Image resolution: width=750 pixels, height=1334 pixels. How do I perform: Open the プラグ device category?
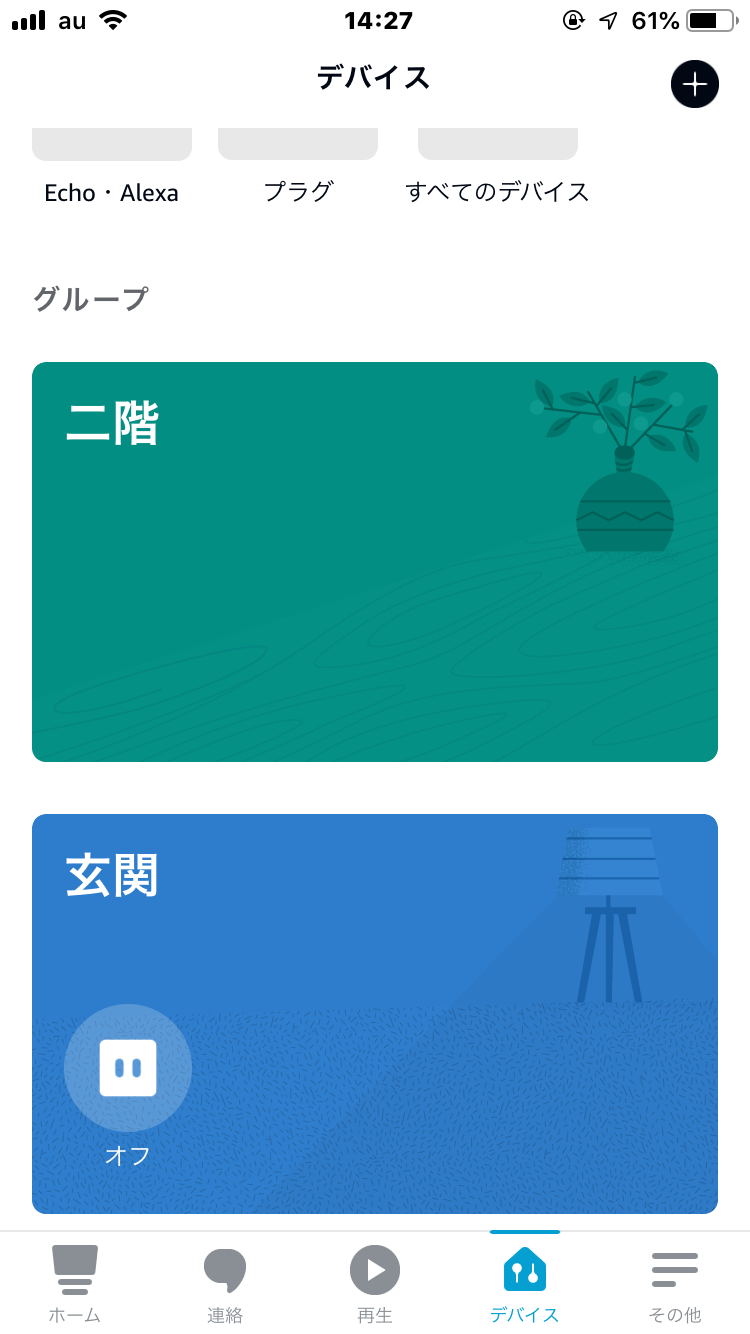pos(298,167)
